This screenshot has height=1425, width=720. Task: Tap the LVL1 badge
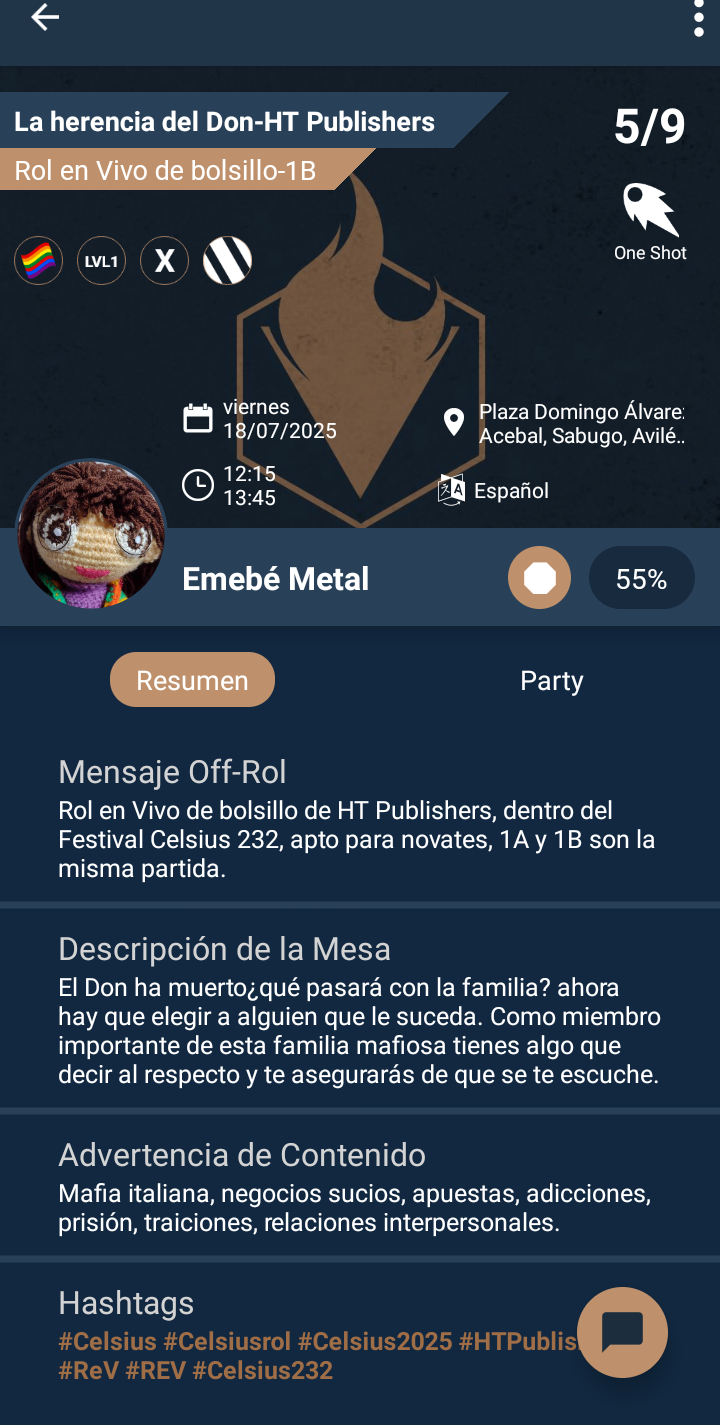(101, 262)
